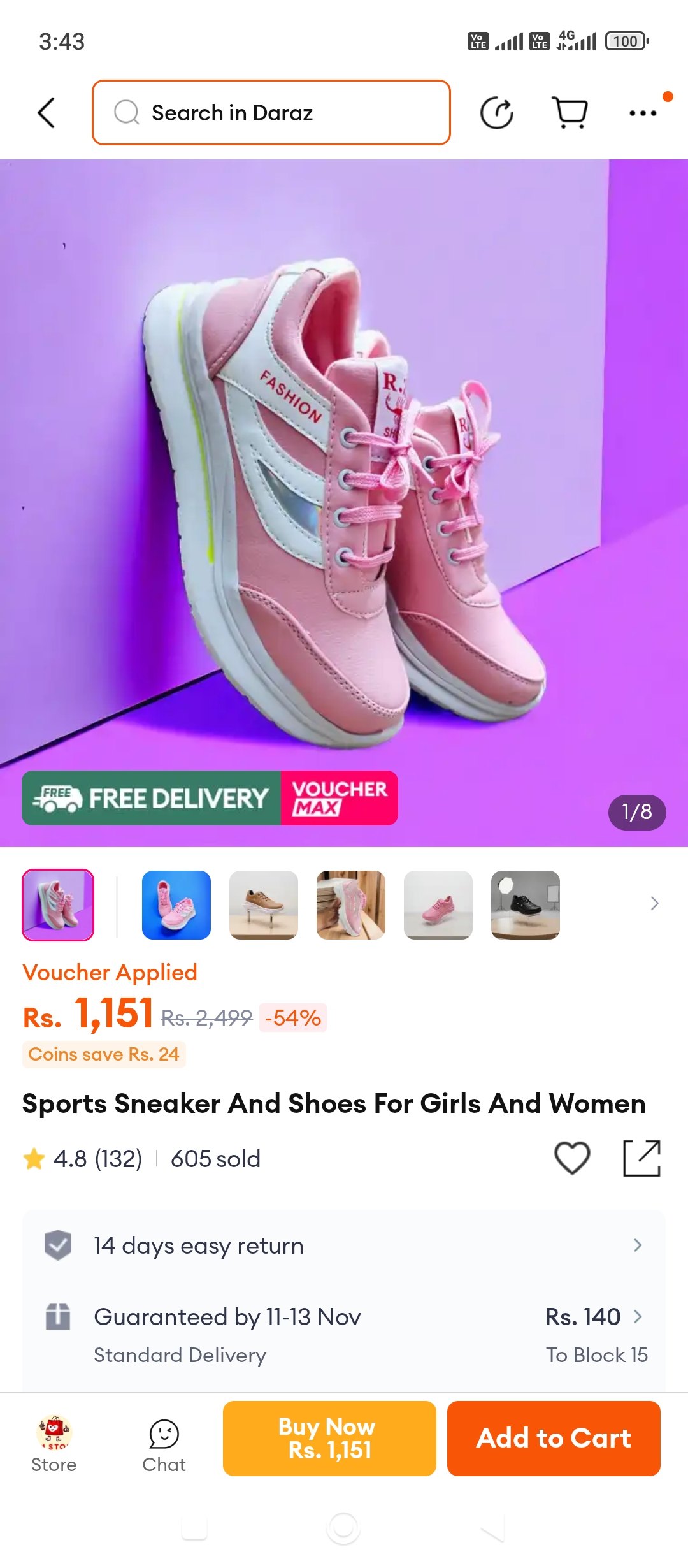Open Standard Delivery options row
Viewport: 688px width, 1568px height.
click(344, 1335)
